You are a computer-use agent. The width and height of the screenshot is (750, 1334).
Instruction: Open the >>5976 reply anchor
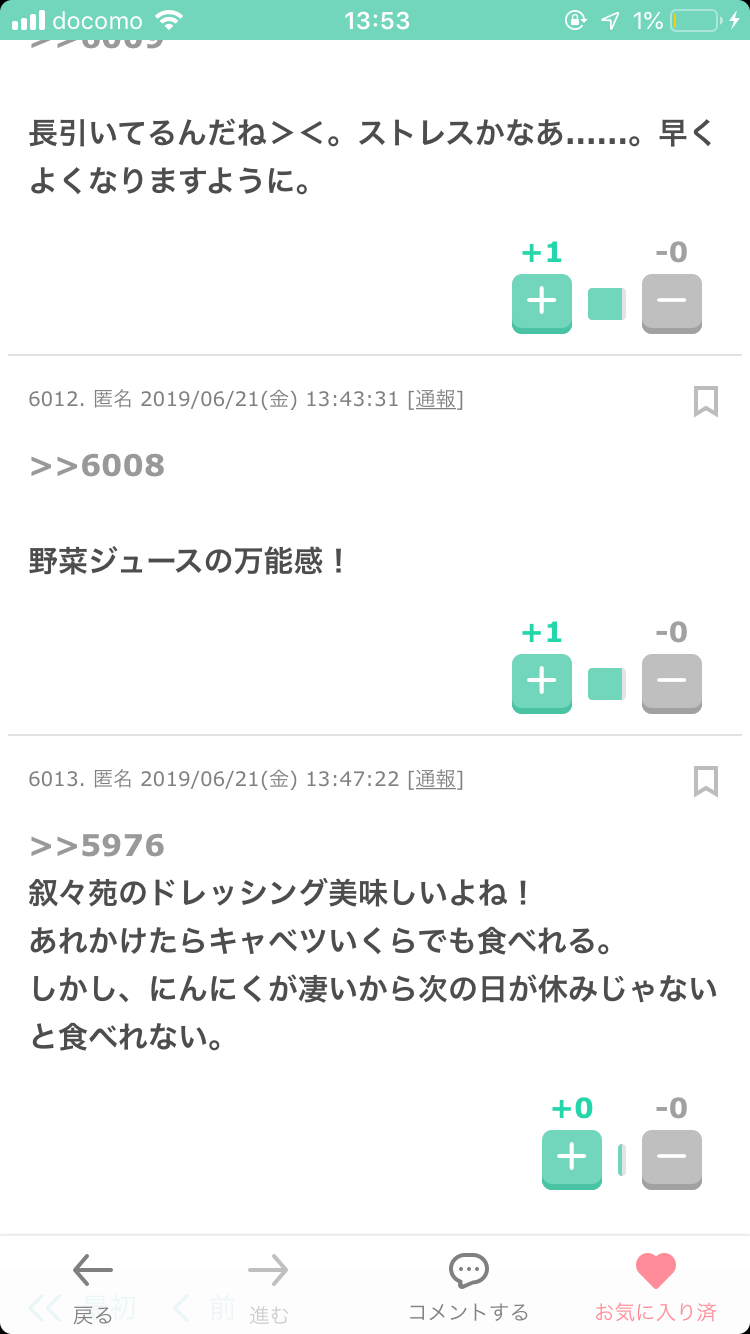97,846
